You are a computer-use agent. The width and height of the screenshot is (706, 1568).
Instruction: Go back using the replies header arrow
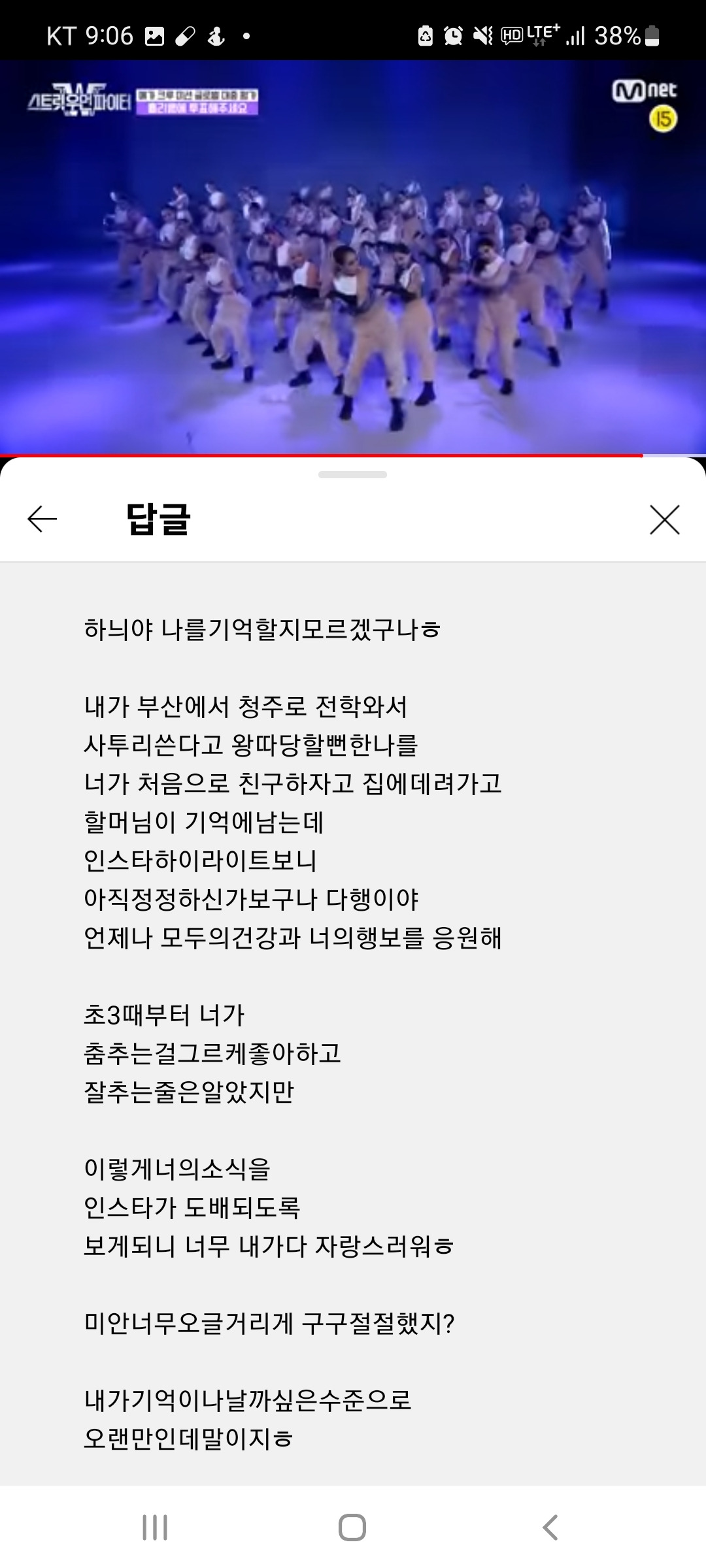pos(41,519)
